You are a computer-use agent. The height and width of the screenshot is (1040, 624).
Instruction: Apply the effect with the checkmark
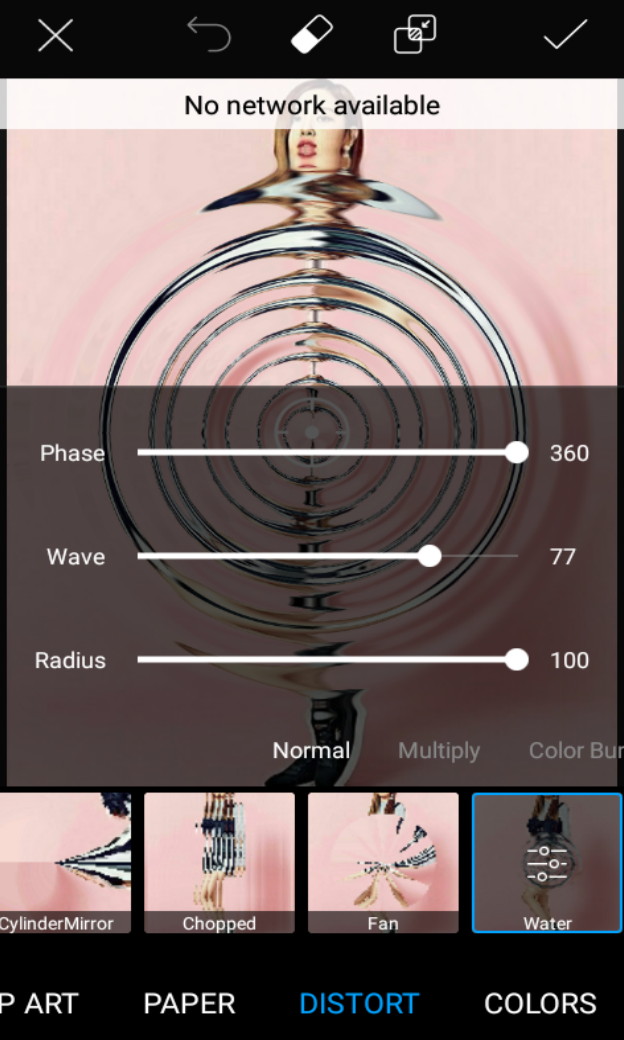coord(565,36)
